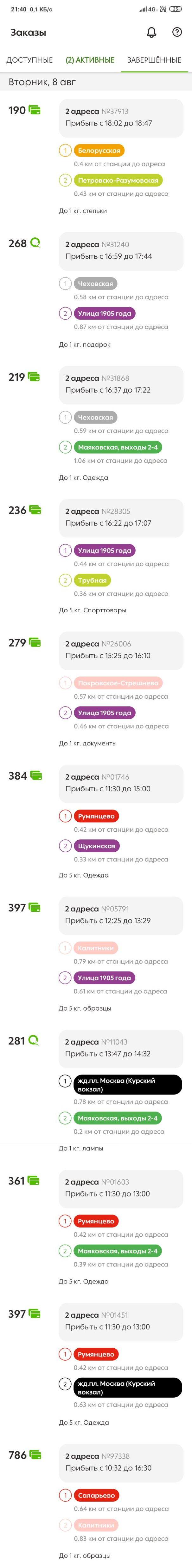Switch to the ДОСТУПНЫЕ tab

pyautogui.click(x=29, y=60)
